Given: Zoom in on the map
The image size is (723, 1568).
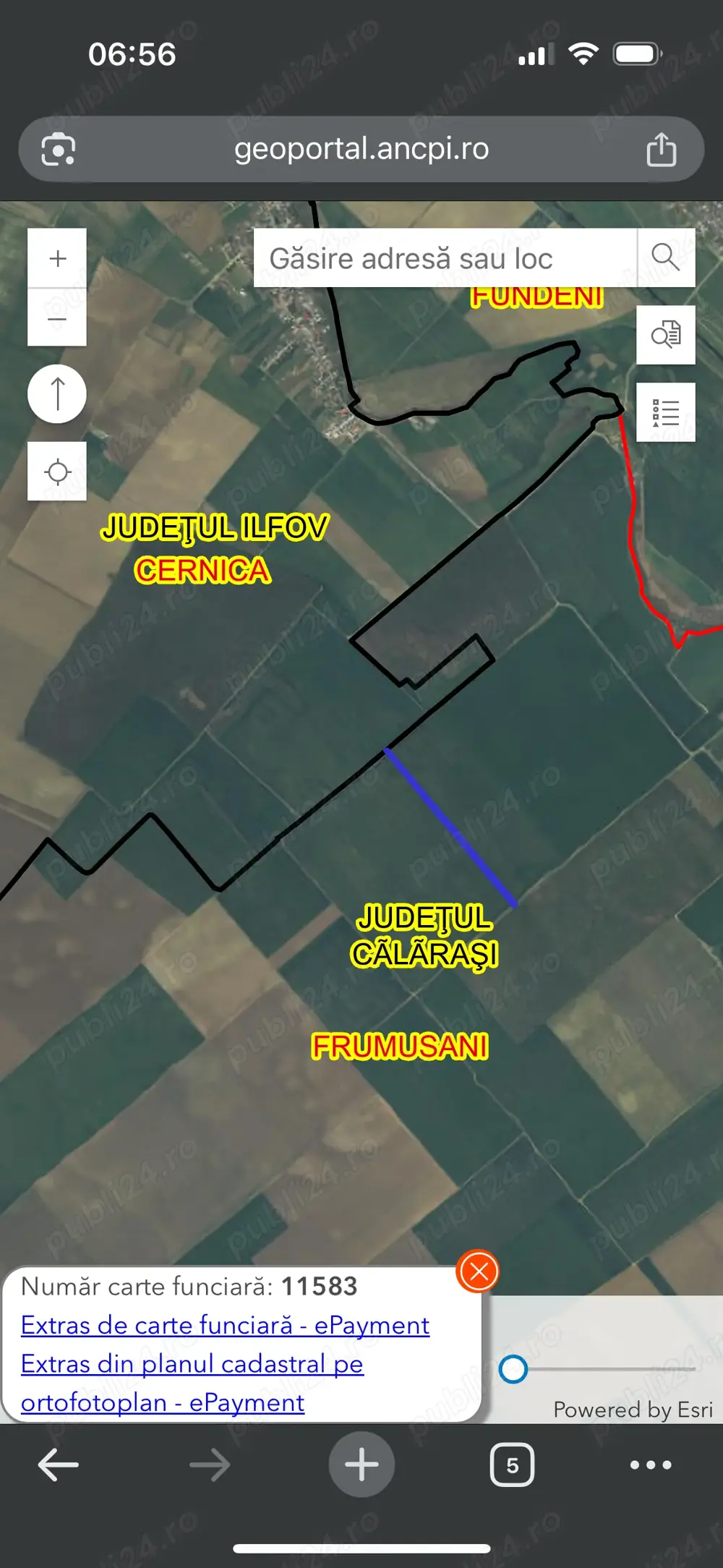Looking at the screenshot, I should [57, 258].
